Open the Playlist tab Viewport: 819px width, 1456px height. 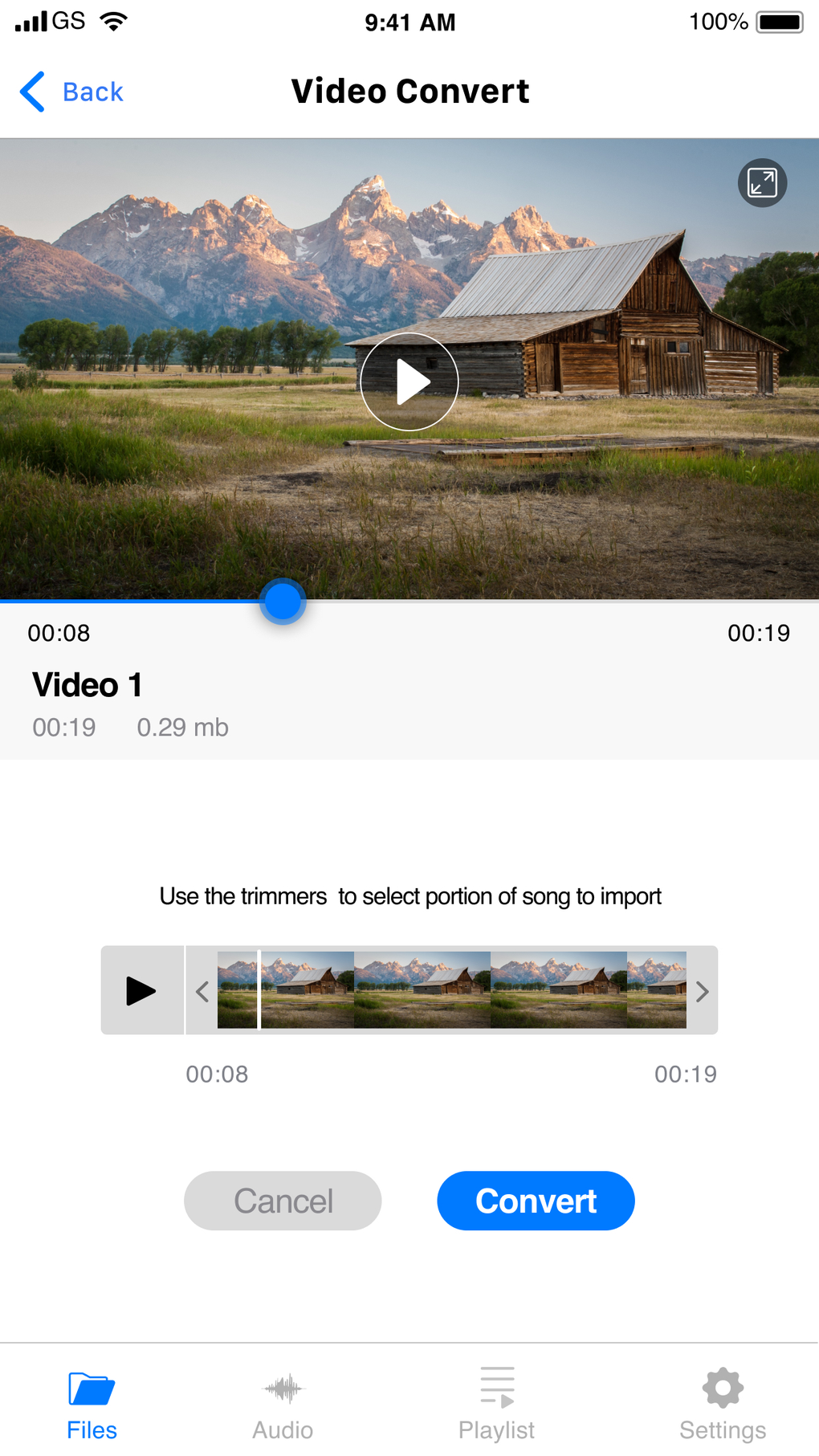(x=496, y=1405)
